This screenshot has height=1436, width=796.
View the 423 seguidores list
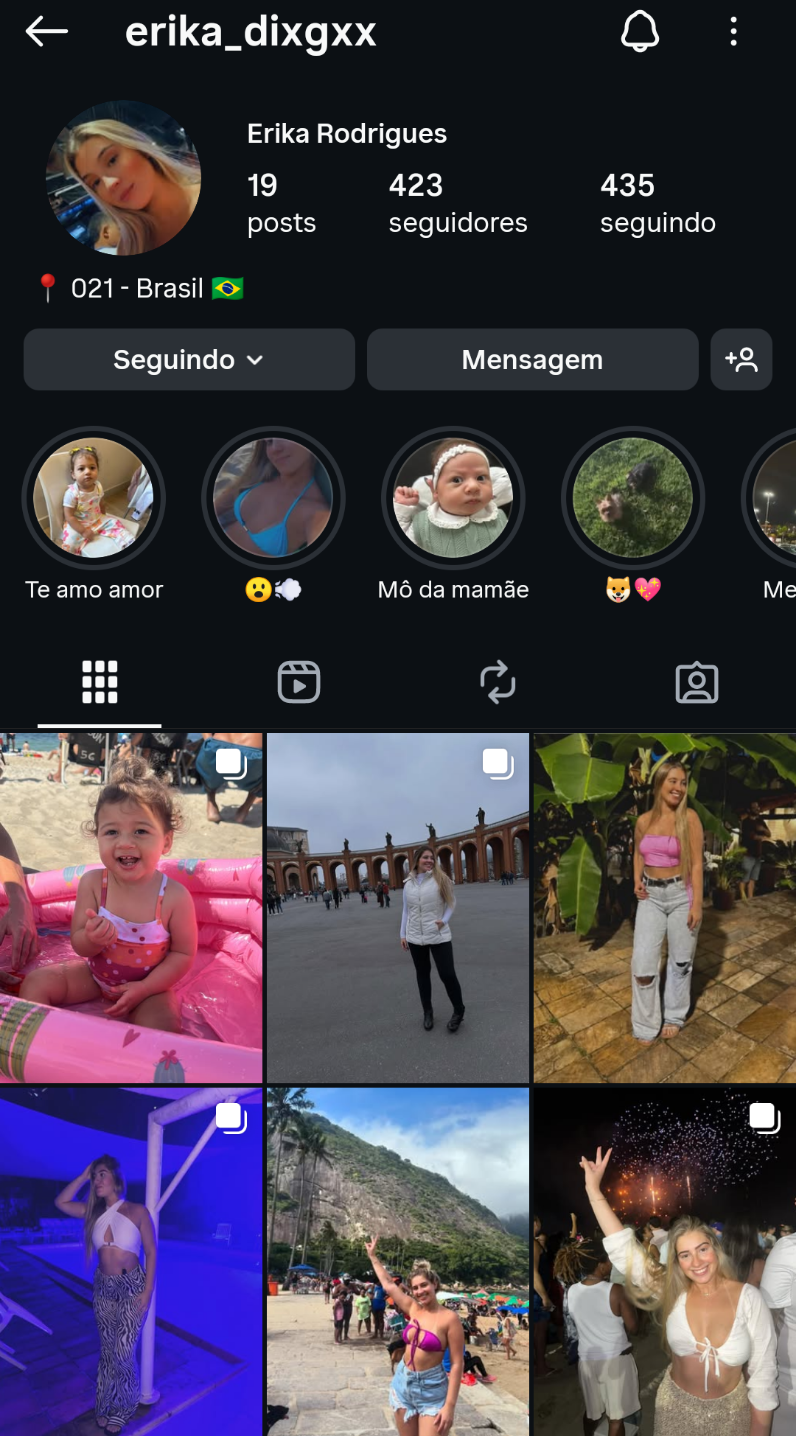(x=457, y=202)
